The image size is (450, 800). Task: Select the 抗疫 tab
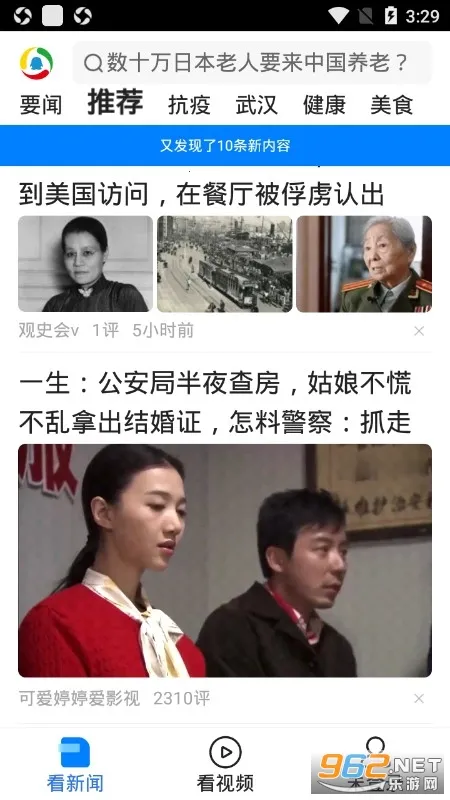coord(189,105)
